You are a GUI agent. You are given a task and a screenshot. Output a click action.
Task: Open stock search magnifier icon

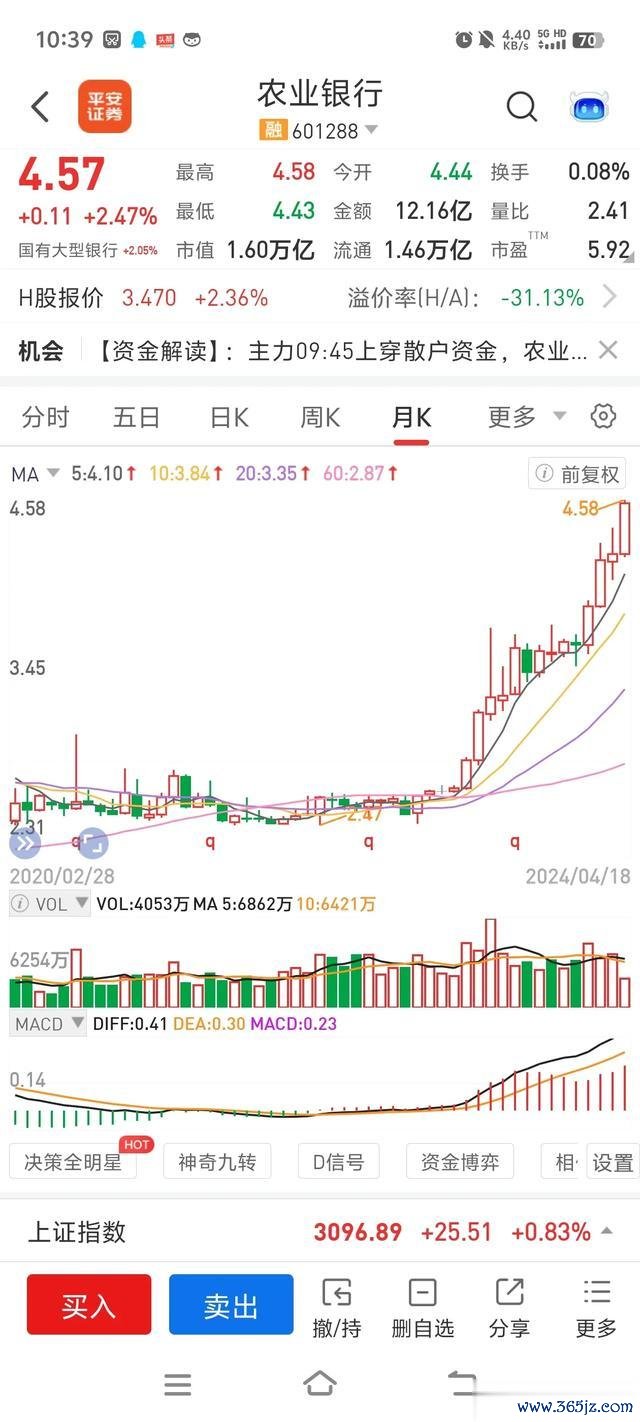coord(521,107)
